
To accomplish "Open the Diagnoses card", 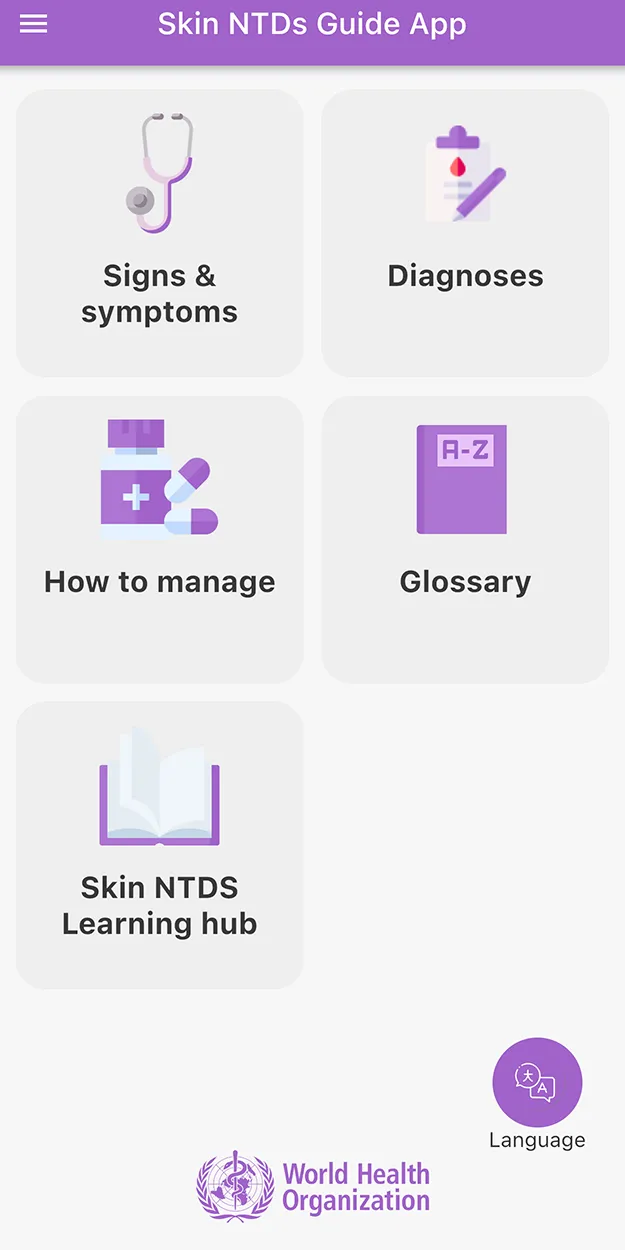I will pos(465,233).
